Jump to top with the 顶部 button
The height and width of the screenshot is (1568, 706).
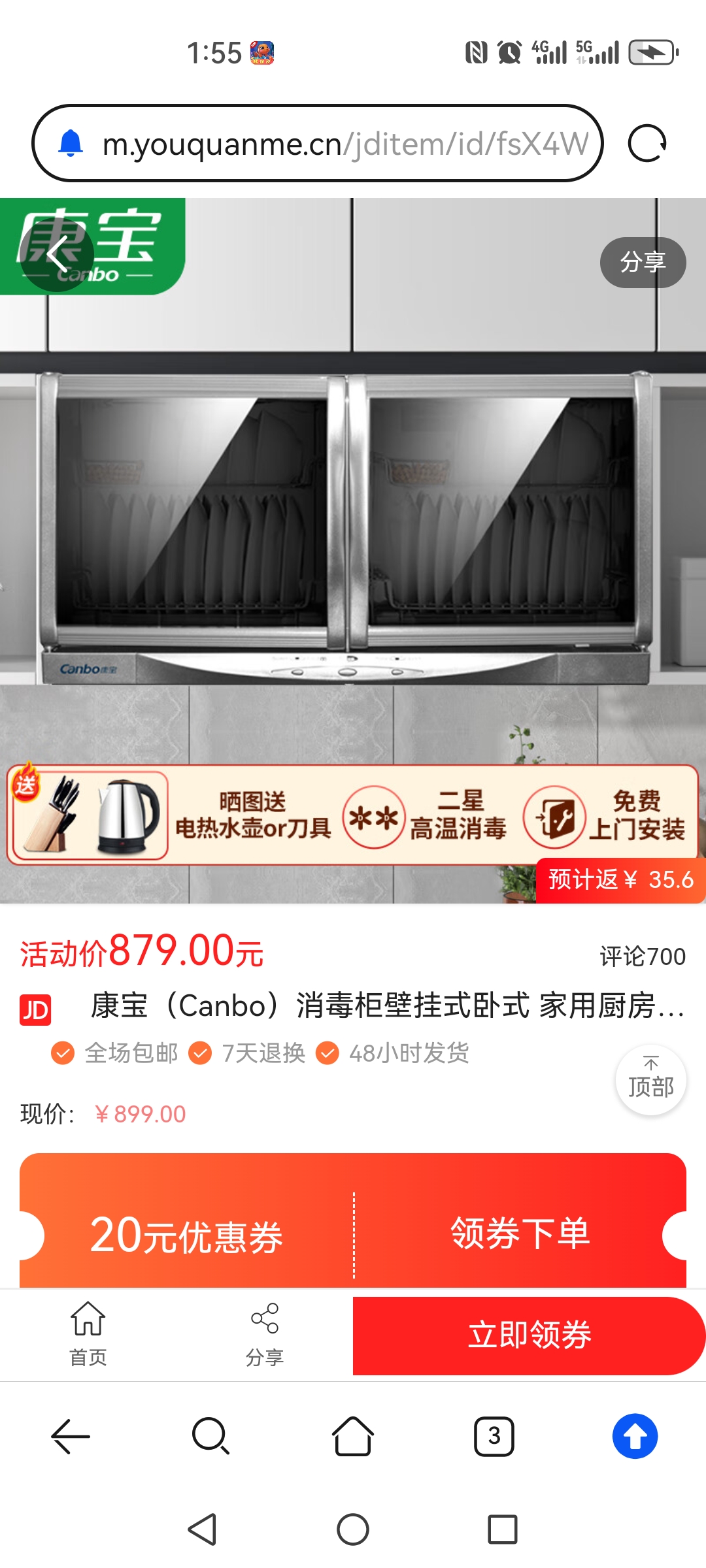point(650,1079)
